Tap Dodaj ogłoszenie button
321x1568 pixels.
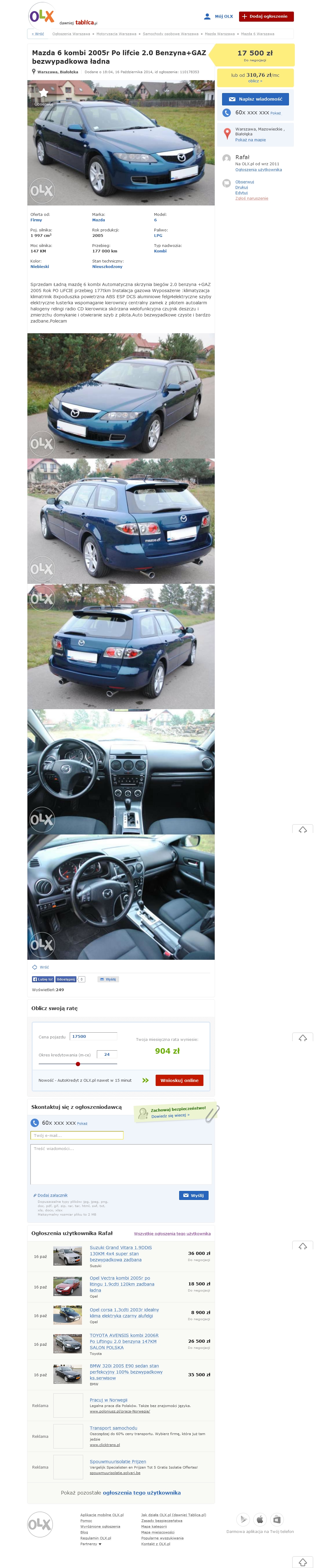266,16
